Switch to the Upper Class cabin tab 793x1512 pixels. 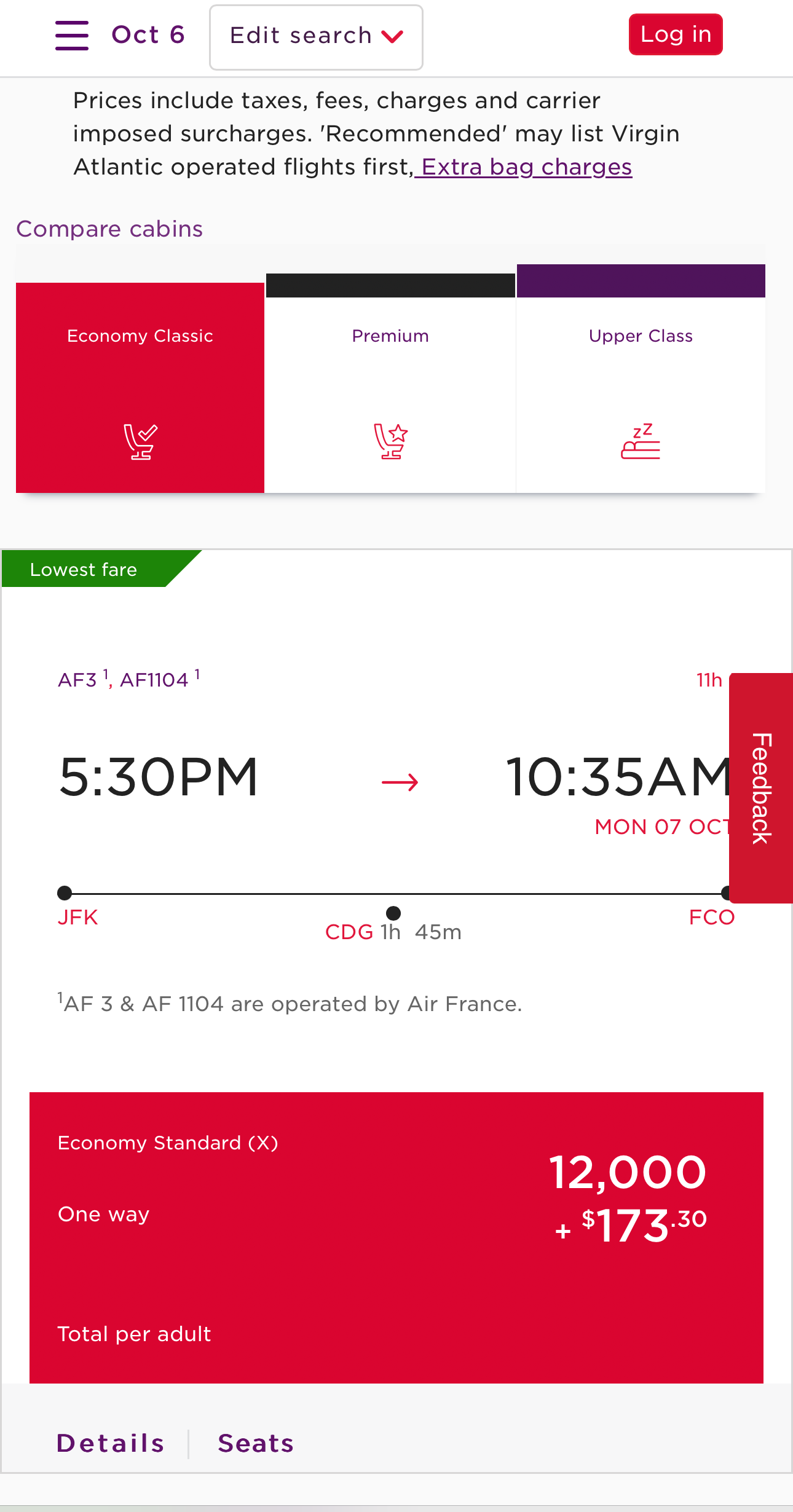pos(641,379)
